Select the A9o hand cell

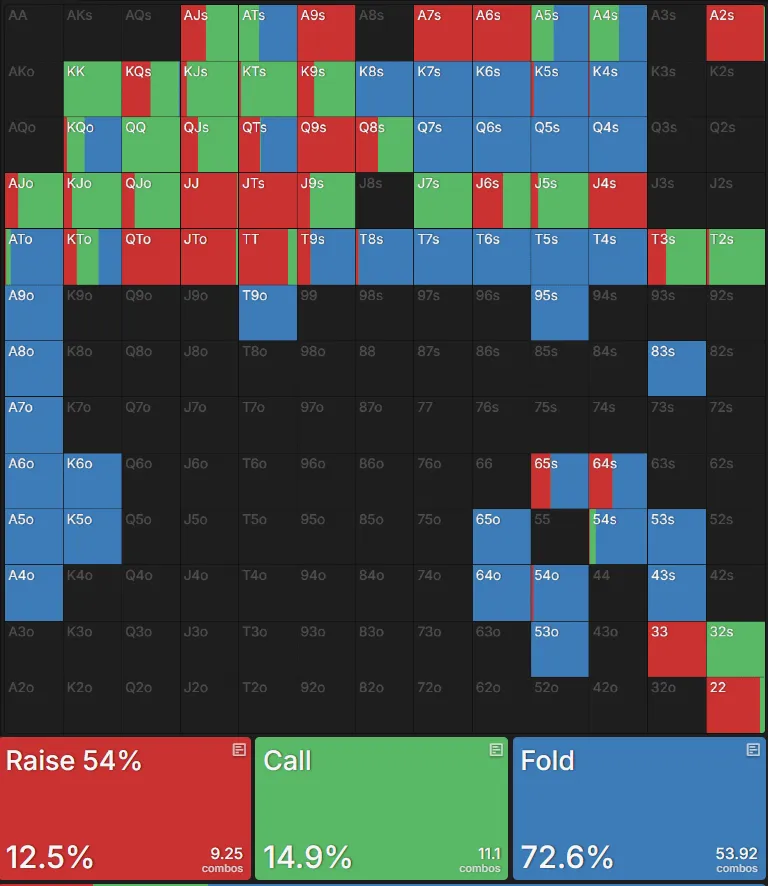tap(34, 313)
